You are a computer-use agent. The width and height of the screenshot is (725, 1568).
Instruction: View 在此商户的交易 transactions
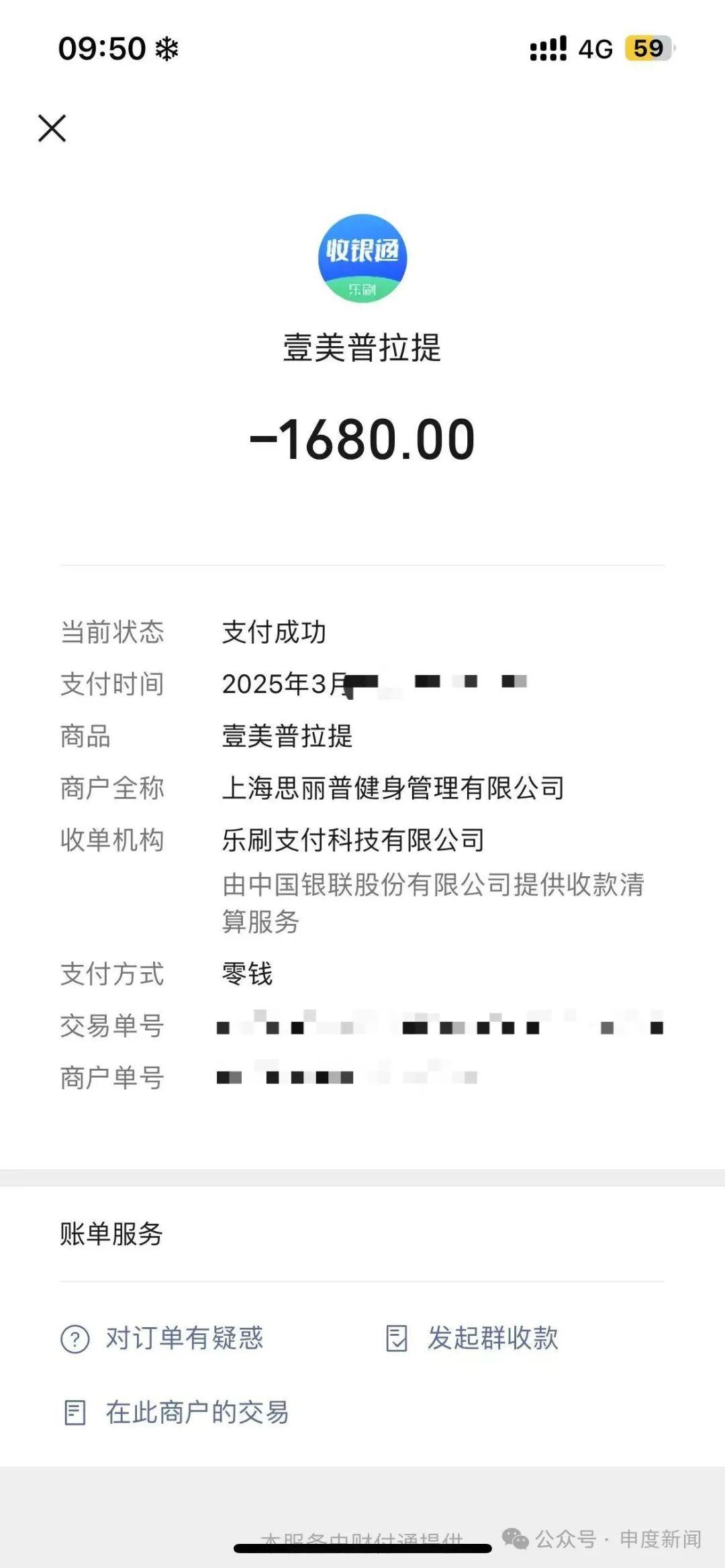point(176,1412)
